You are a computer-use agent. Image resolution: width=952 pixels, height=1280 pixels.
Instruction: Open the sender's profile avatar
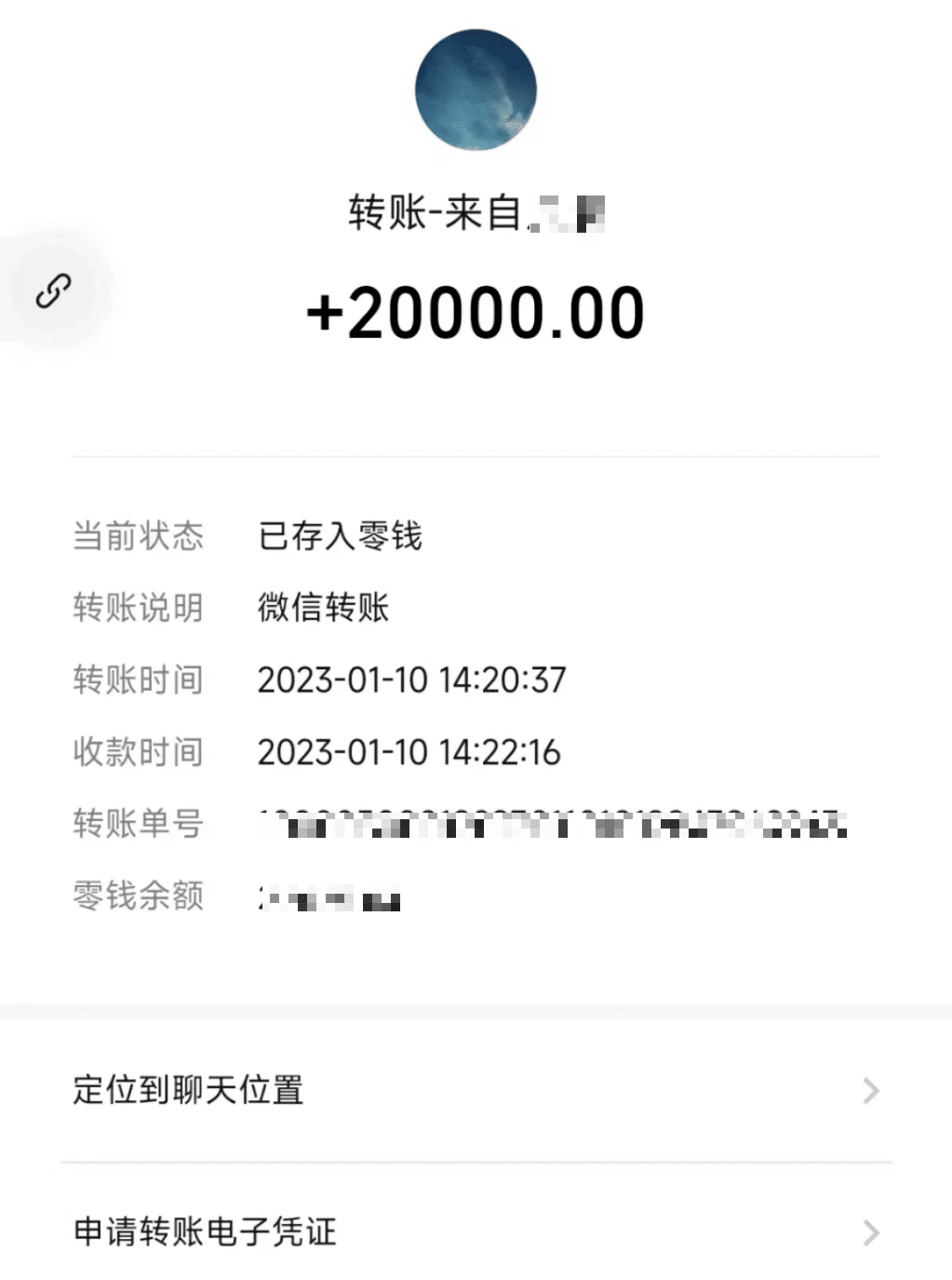[x=476, y=89]
